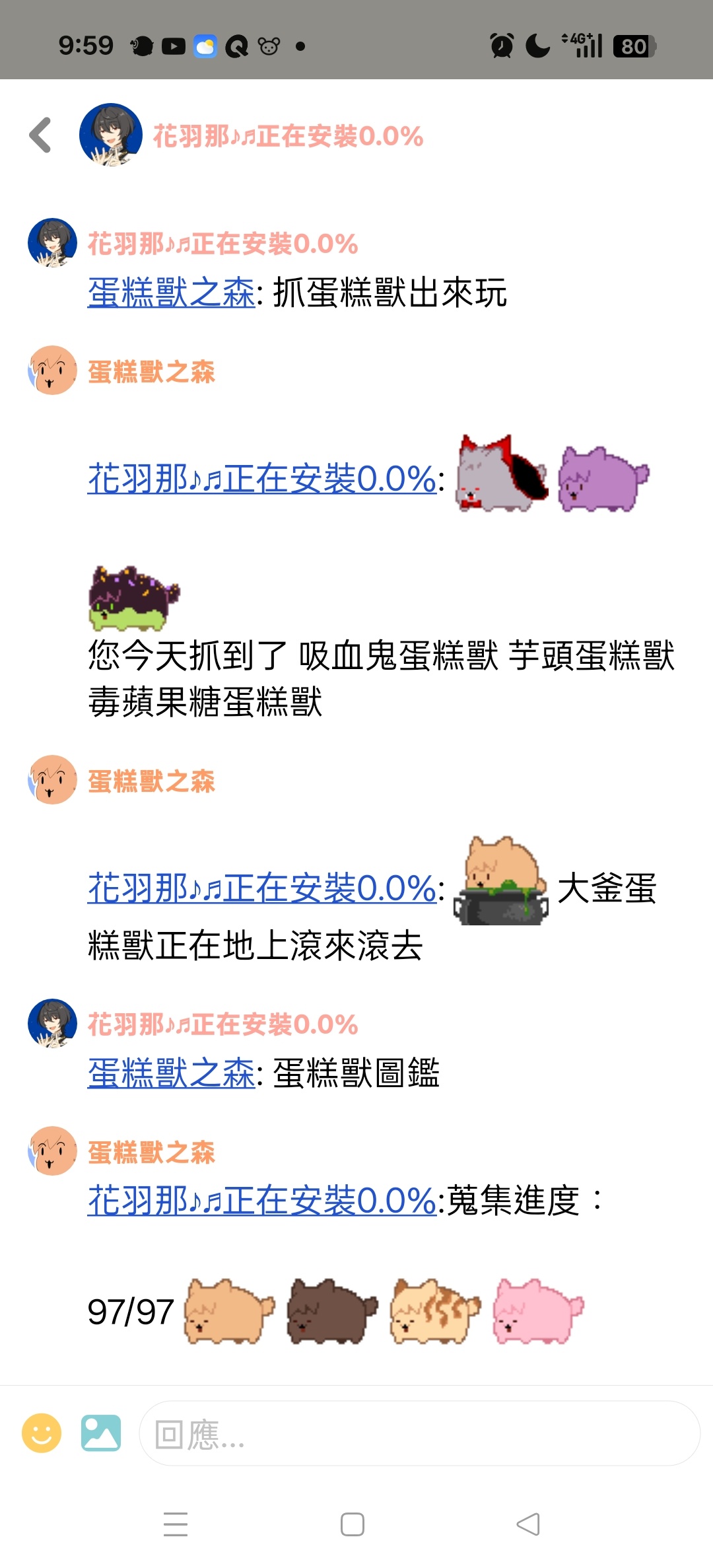Open the profile avatar in the header
Image resolution: width=713 pixels, height=1568 pixels.
coord(110,135)
